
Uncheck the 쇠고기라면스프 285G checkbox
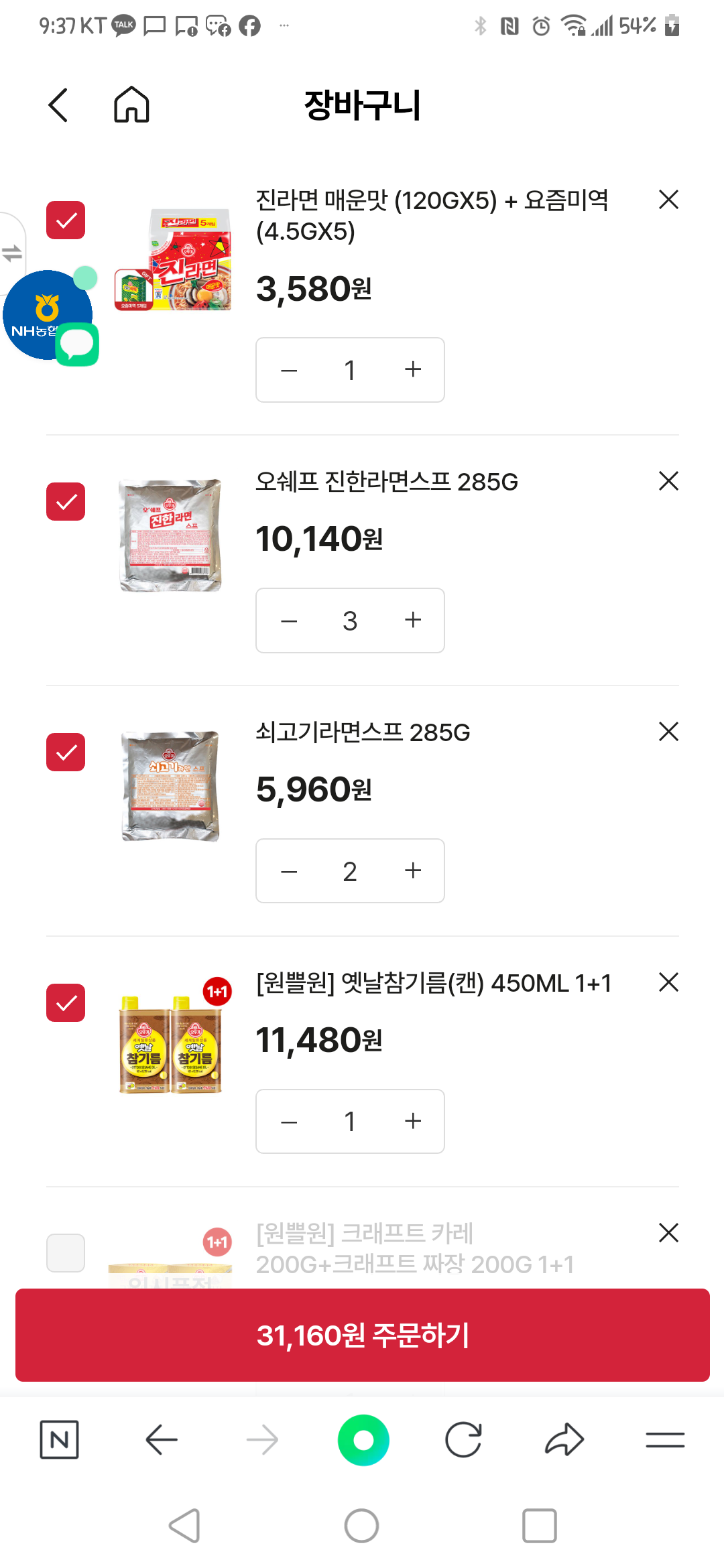pos(66,752)
